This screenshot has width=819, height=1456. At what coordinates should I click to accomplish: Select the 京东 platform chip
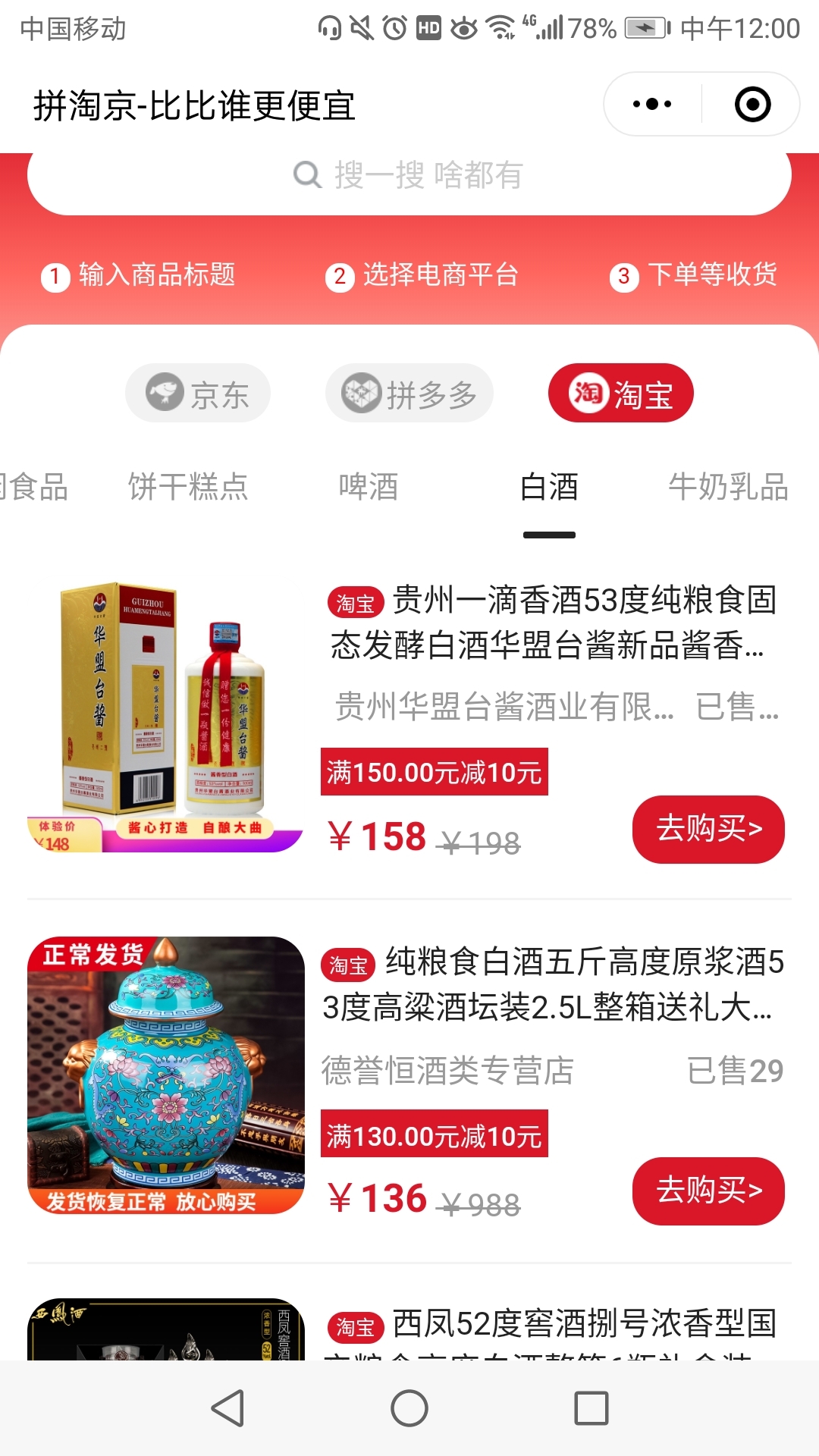[x=198, y=393]
